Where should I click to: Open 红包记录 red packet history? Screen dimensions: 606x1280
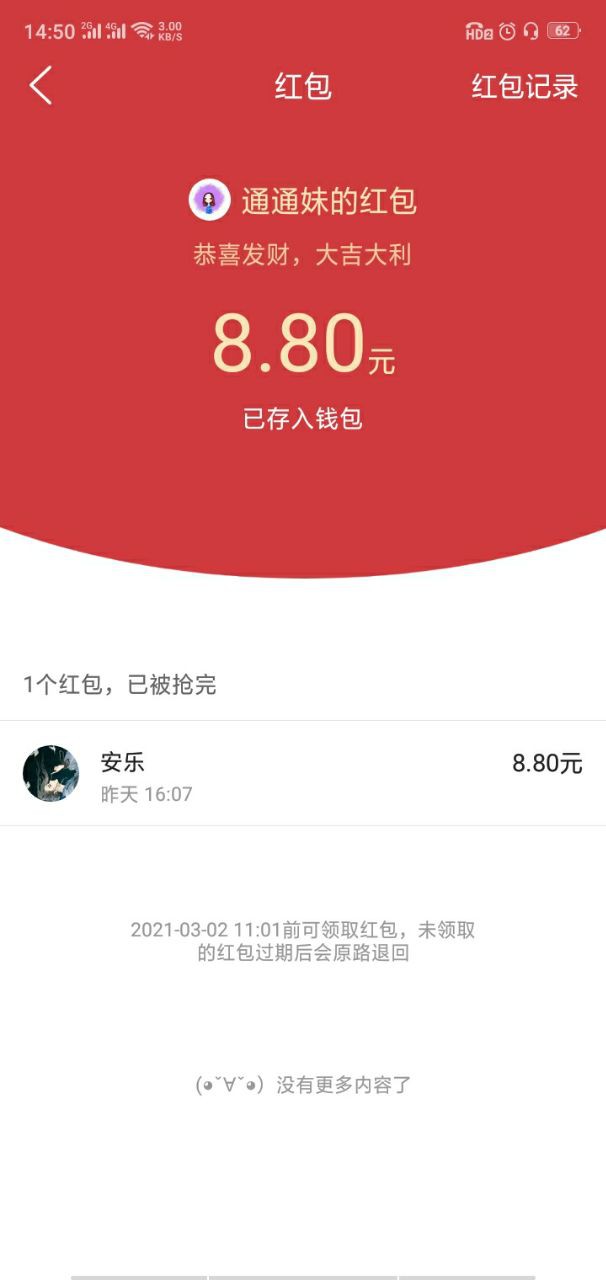point(525,87)
